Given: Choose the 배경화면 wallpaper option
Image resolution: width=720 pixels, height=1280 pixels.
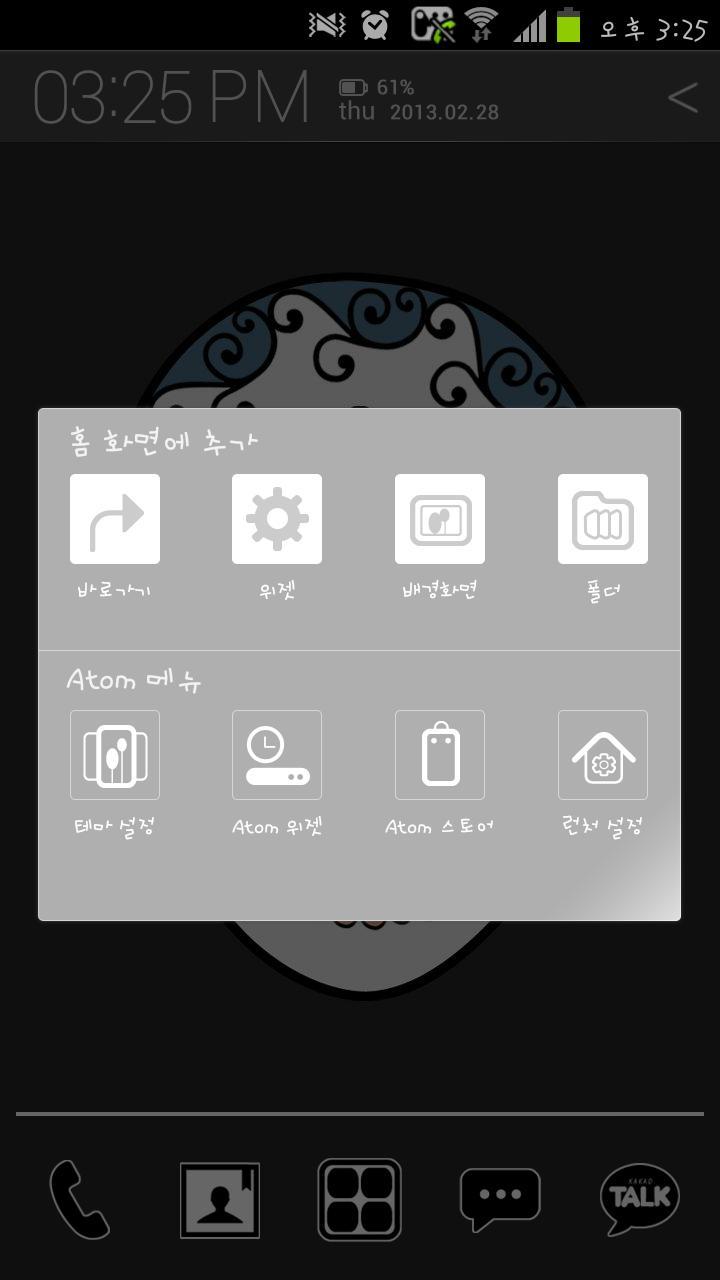Looking at the screenshot, I should (x=439, y=519).
